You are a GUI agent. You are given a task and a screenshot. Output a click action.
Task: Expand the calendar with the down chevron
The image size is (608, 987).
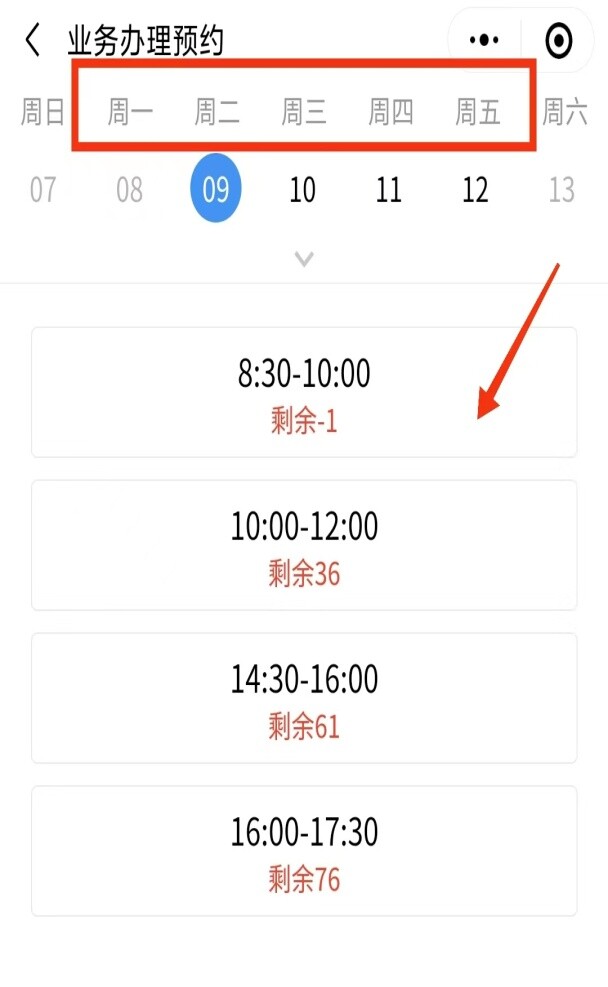304,259
